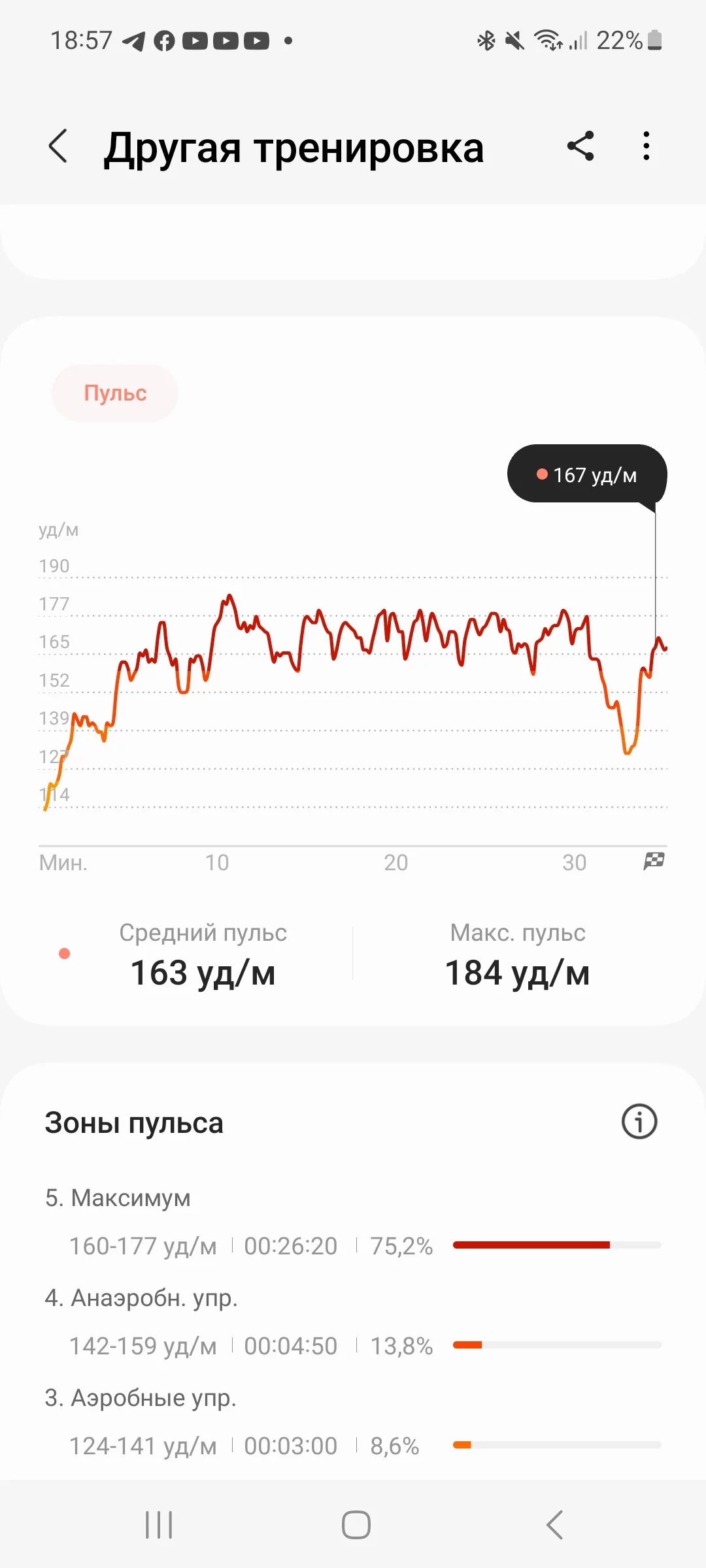Select the Пульс chip
Viewport: 706px width, 1568px height.
pyautogui.click(x=115, y=393)
